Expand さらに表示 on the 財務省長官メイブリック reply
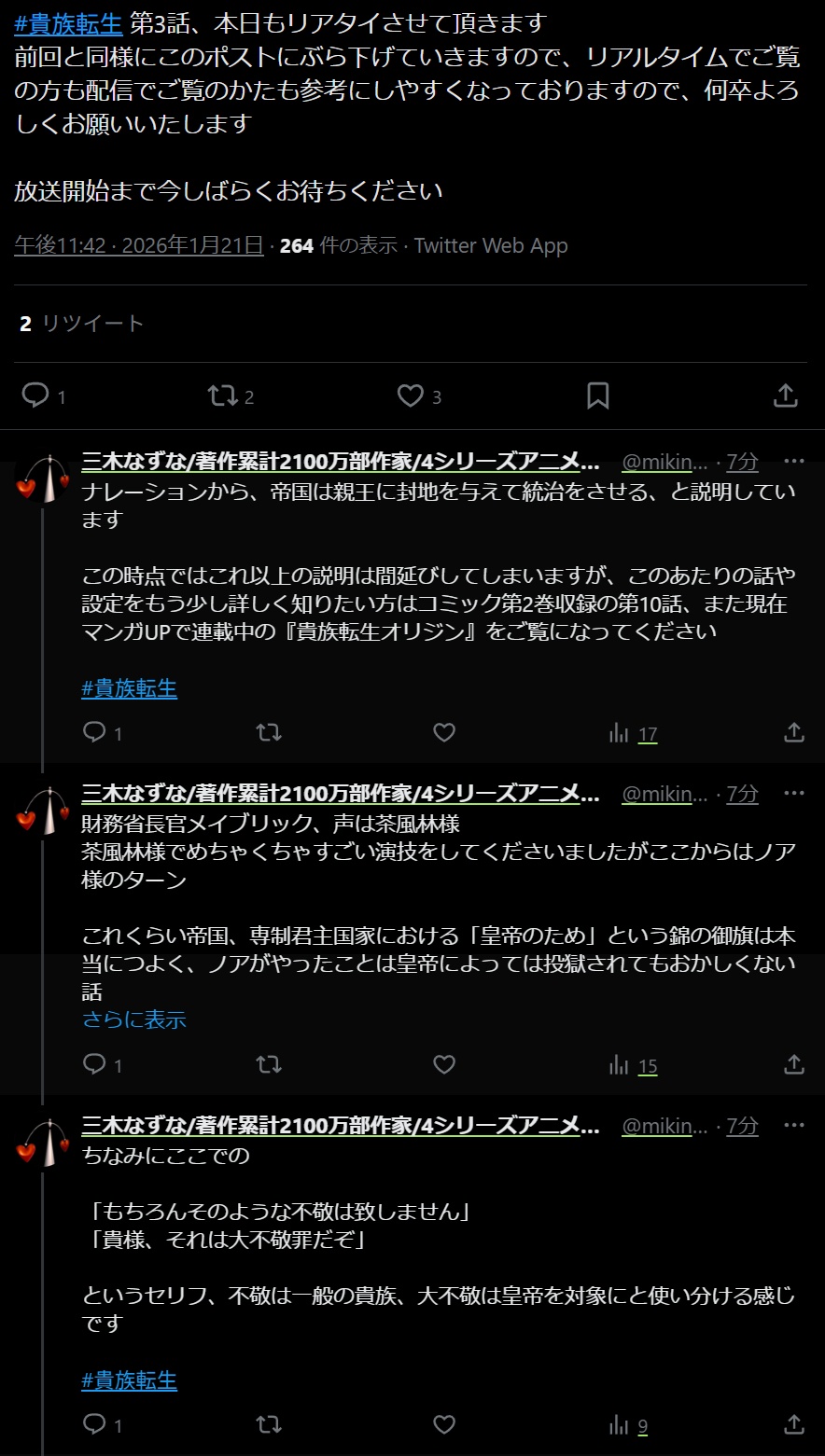The width and height of the screenshot is (825, 1456). pyautogui.click(x=134, y=1019)
